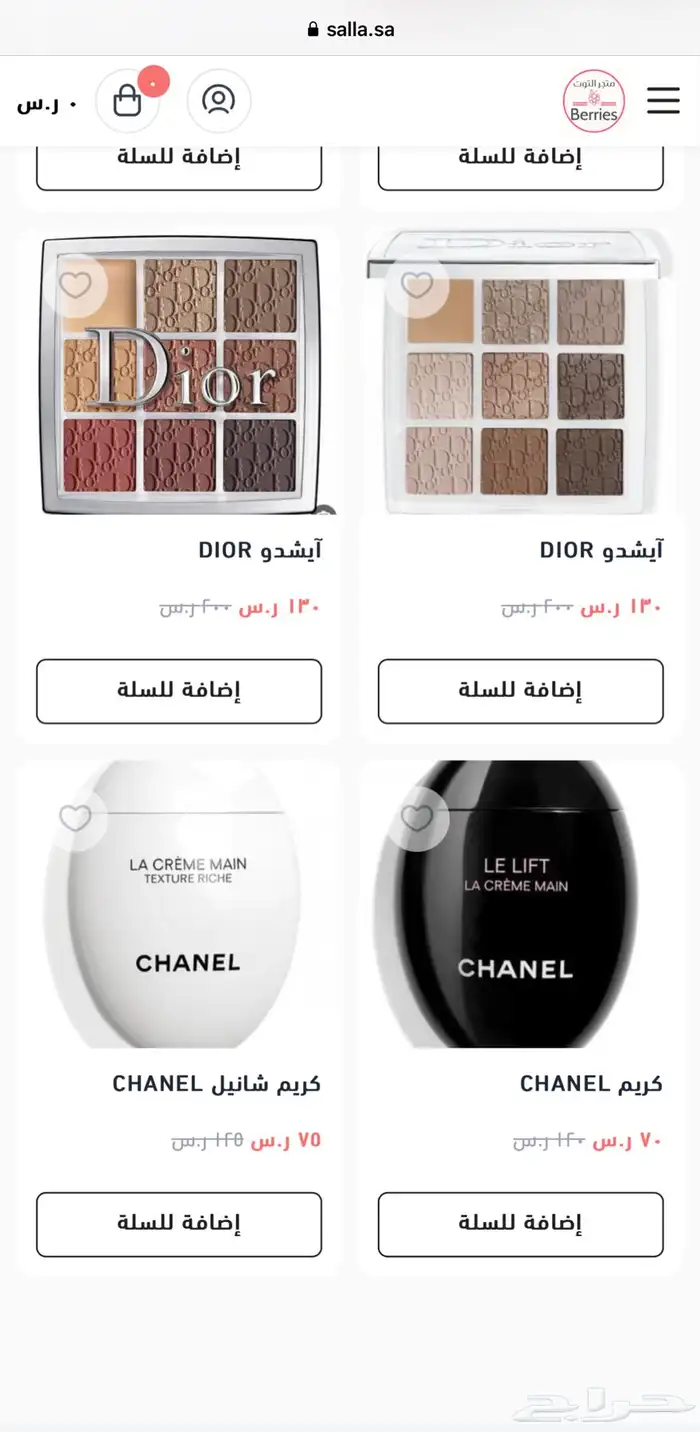Like the black Chanel Le Lift cream
The image size is (700, 1432).
[417, 818]
